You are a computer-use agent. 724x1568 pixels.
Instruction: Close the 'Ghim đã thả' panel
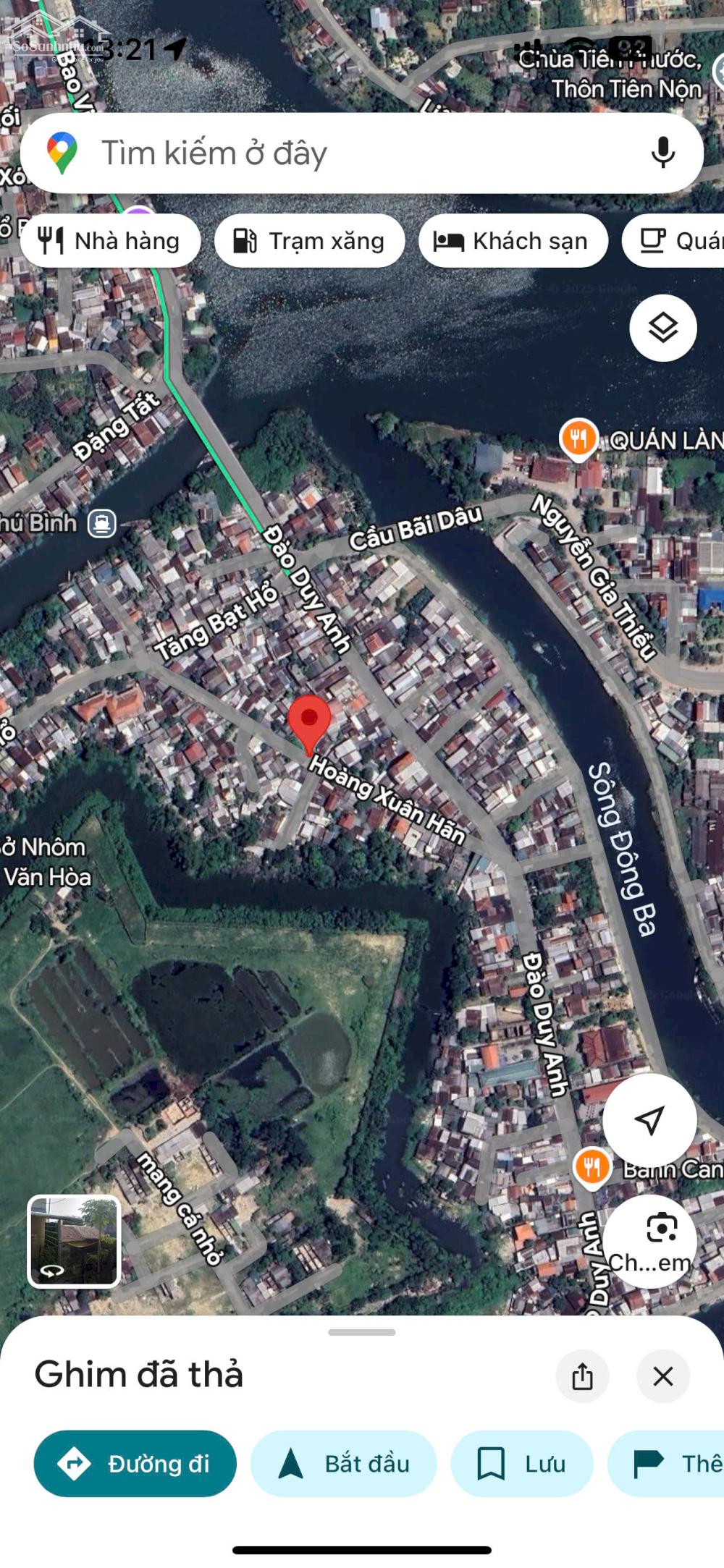point(662,1376)
